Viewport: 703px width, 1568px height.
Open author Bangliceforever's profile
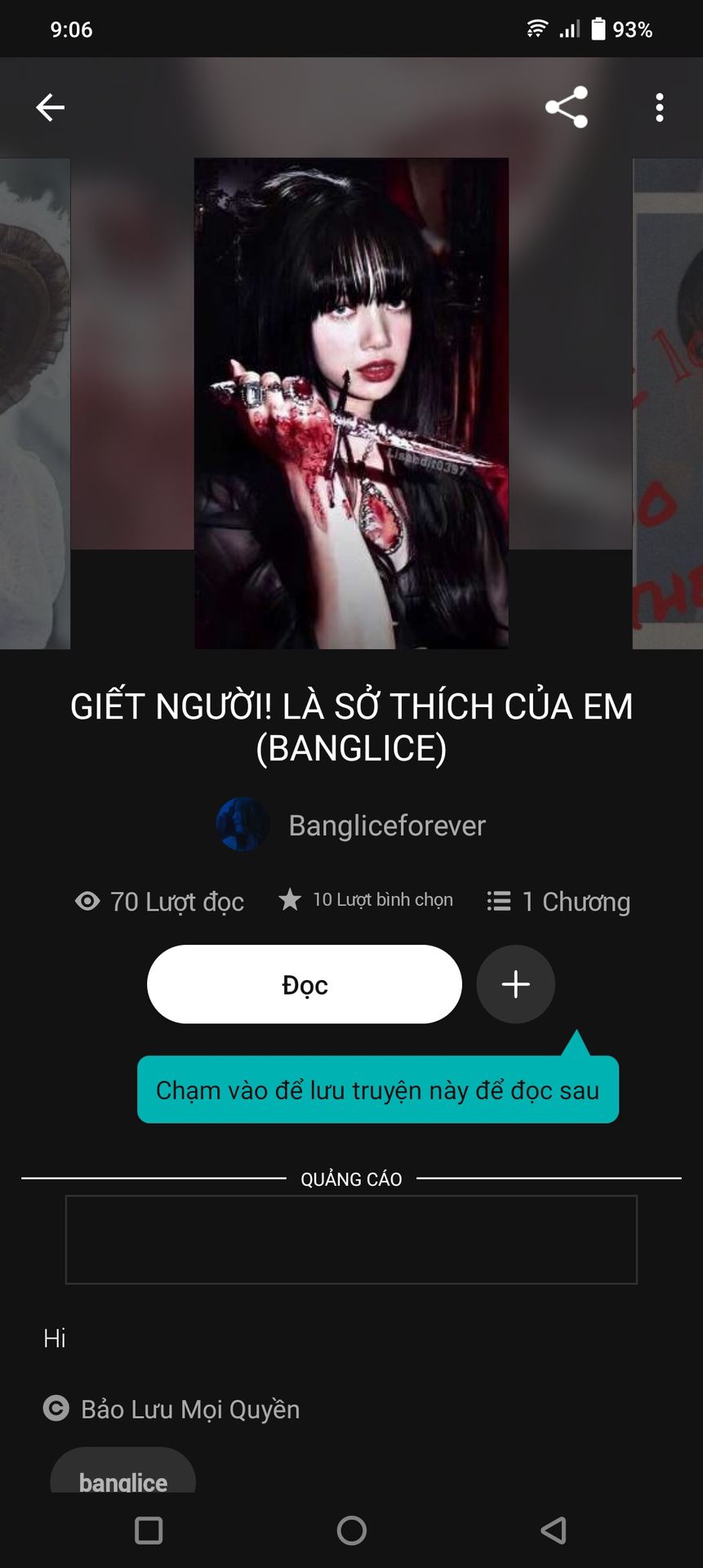pos(351,825)
